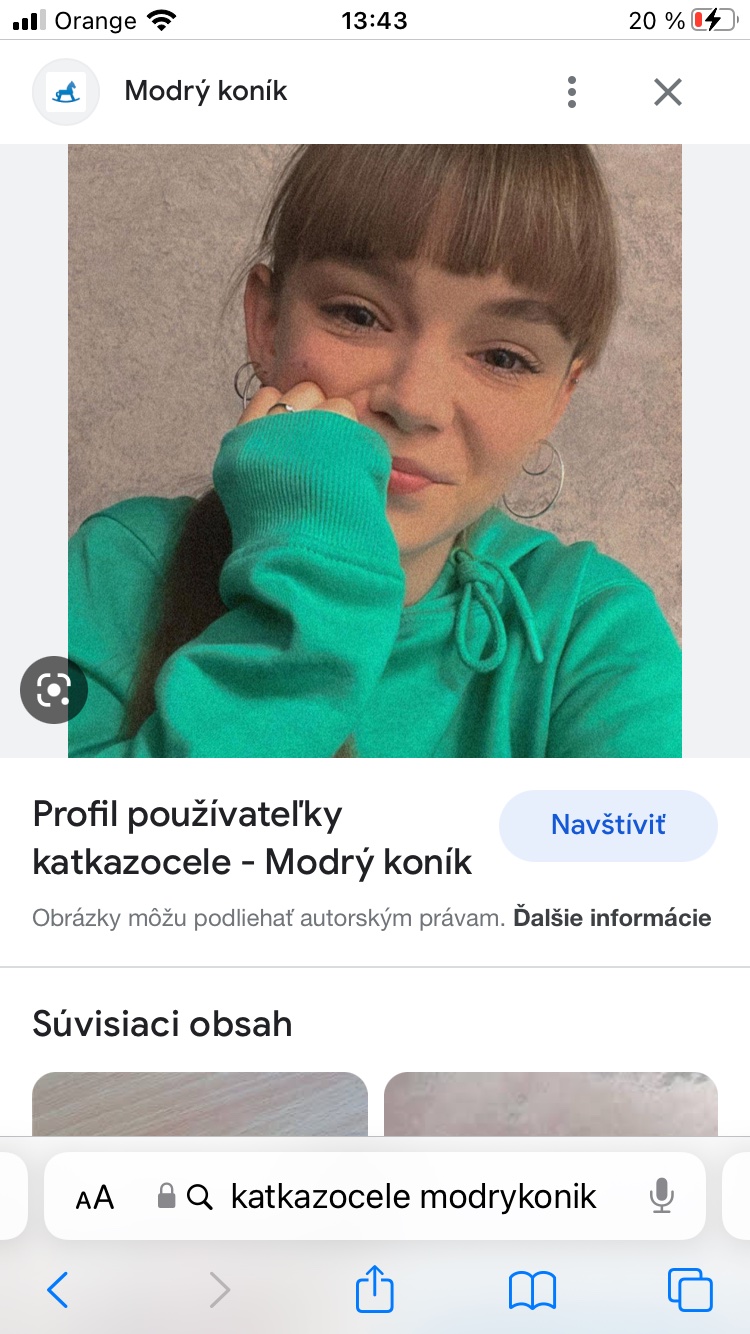Open the first related image tile
The width and height of the screenshot is (750, 1334).
200,1103
